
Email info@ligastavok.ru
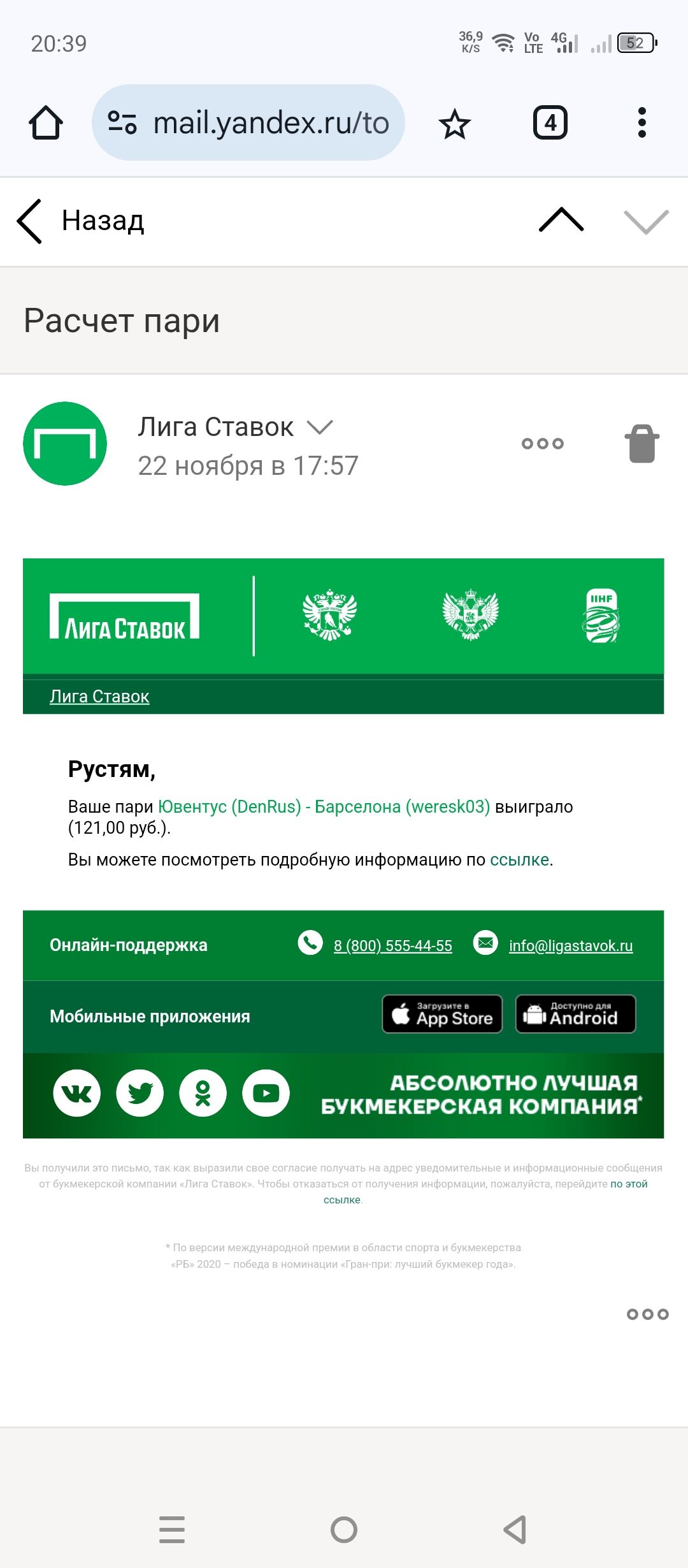570,946
